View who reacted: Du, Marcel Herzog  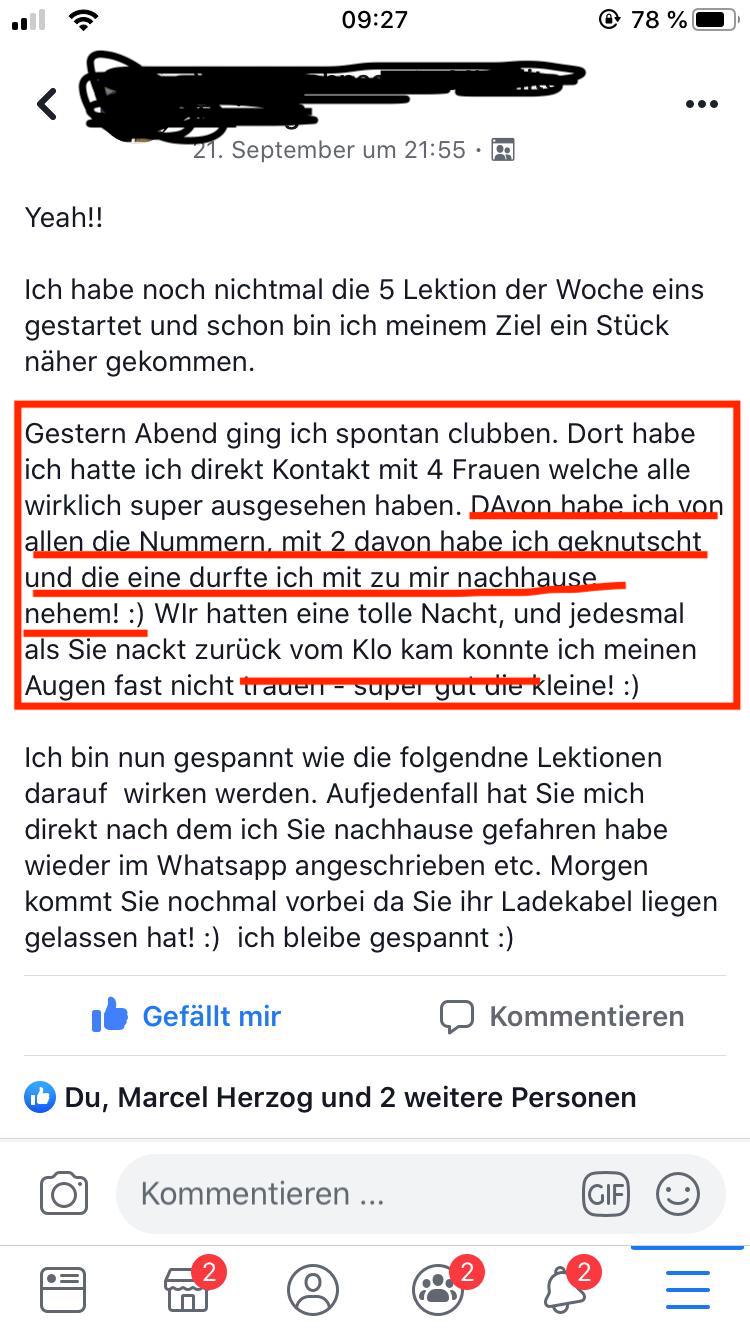(x=330, y=1097)
